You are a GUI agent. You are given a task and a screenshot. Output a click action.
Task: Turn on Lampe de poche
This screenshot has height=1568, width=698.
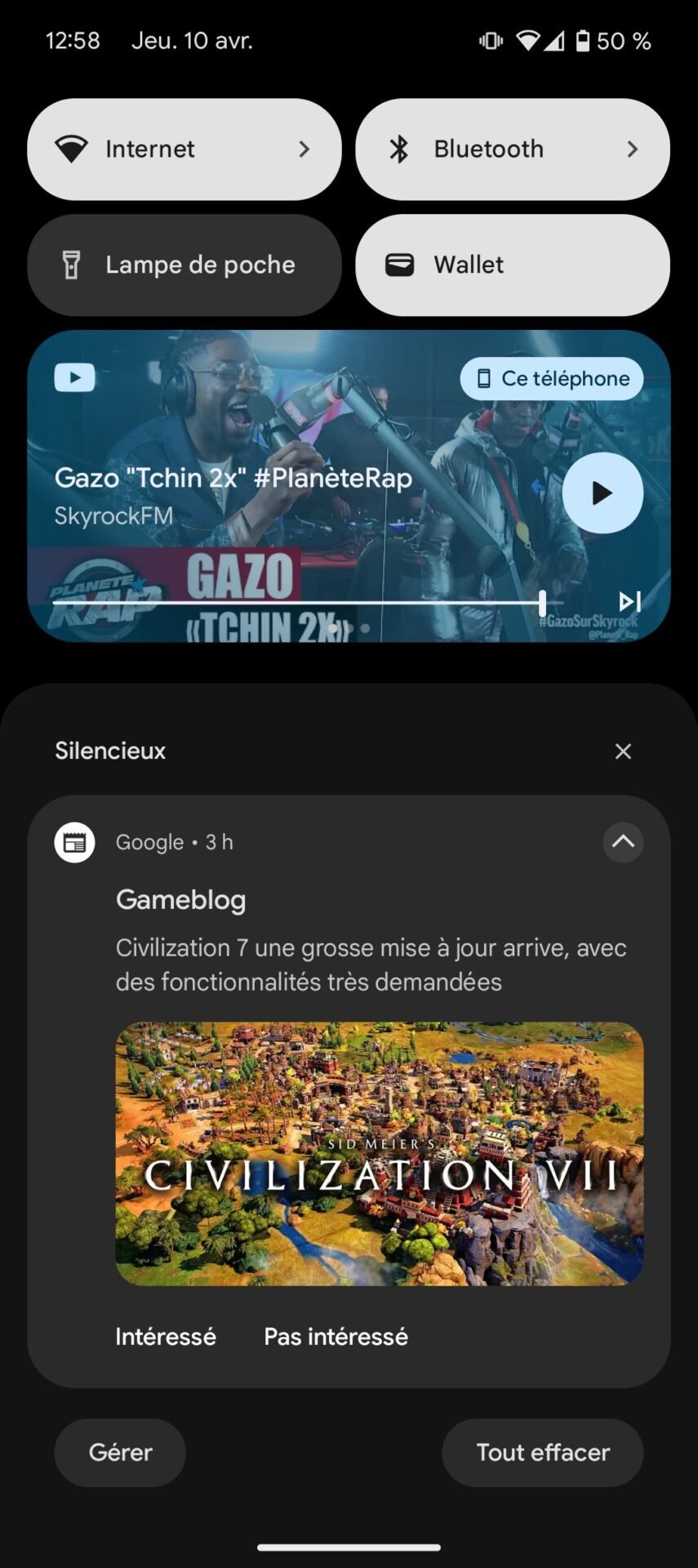click(x=185, y=265)
